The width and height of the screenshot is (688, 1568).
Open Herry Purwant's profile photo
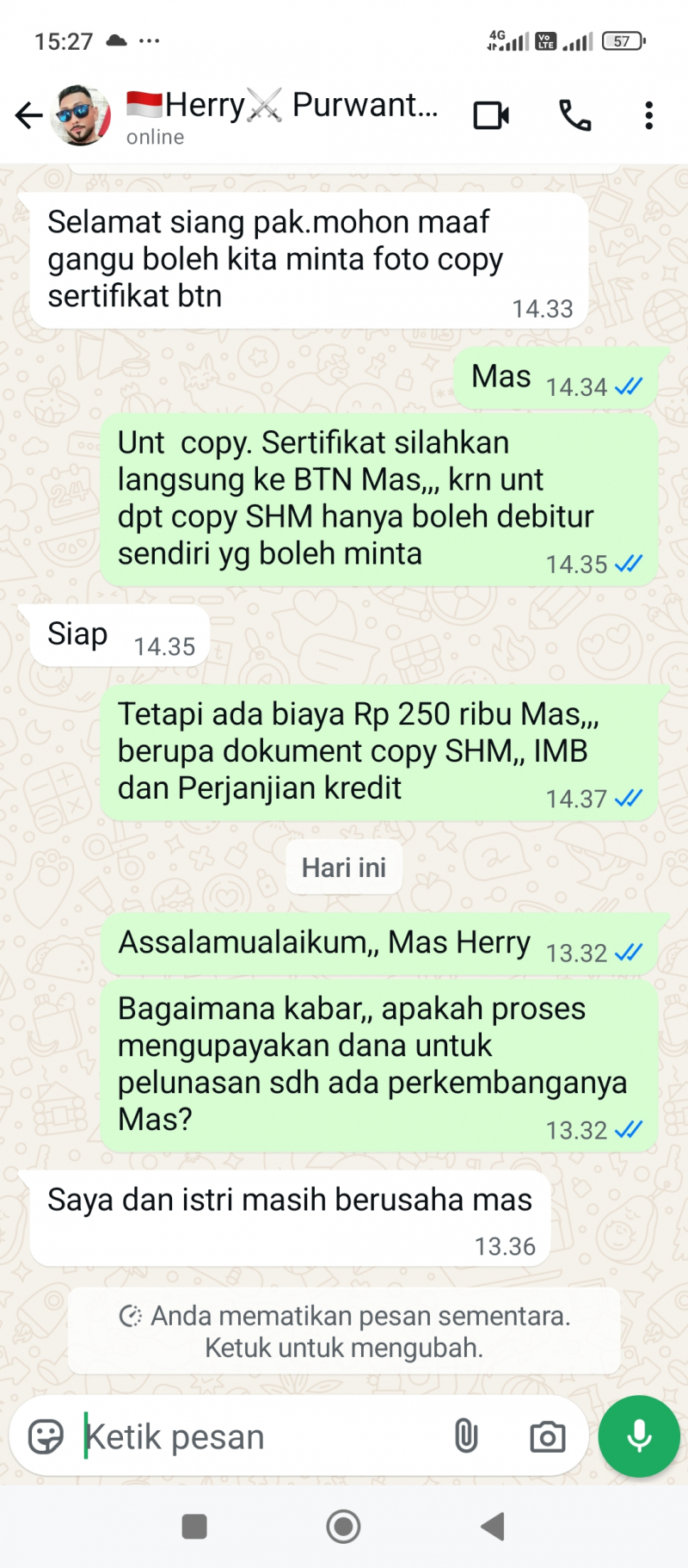[x=81, y=115]
